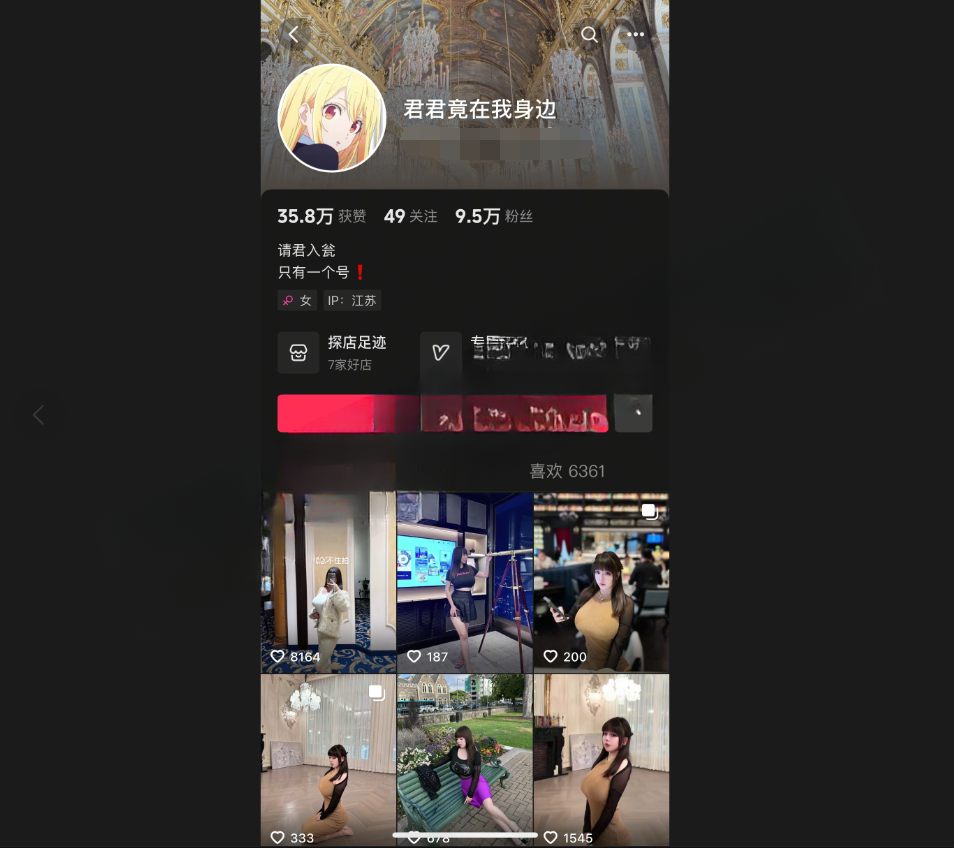Switch to the 喜欢 6361 tab
Screen dimensions: 954x848
(x=566, y=471)
